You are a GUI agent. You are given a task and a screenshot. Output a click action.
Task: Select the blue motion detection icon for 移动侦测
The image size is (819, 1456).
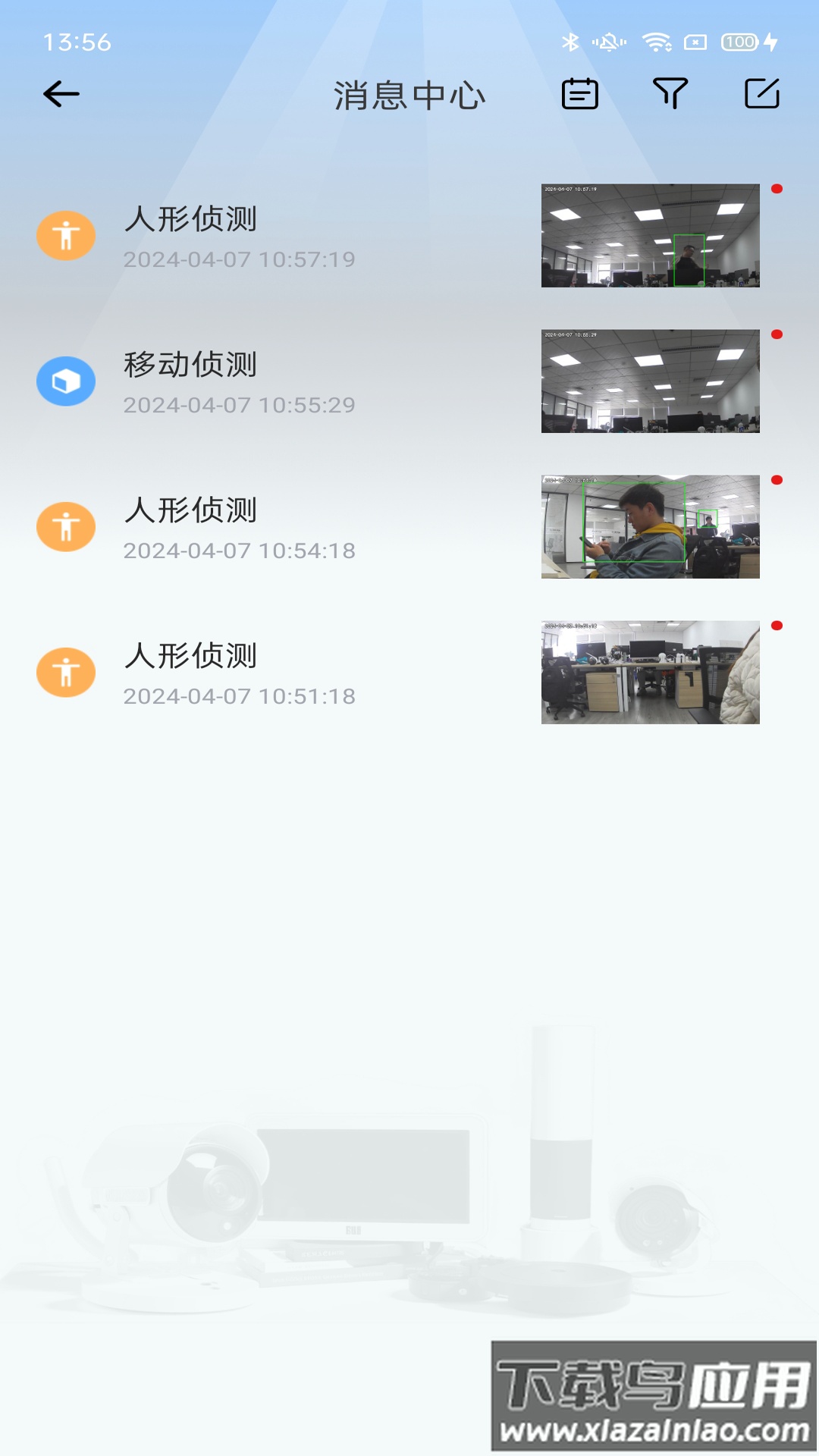coord(66,381)
